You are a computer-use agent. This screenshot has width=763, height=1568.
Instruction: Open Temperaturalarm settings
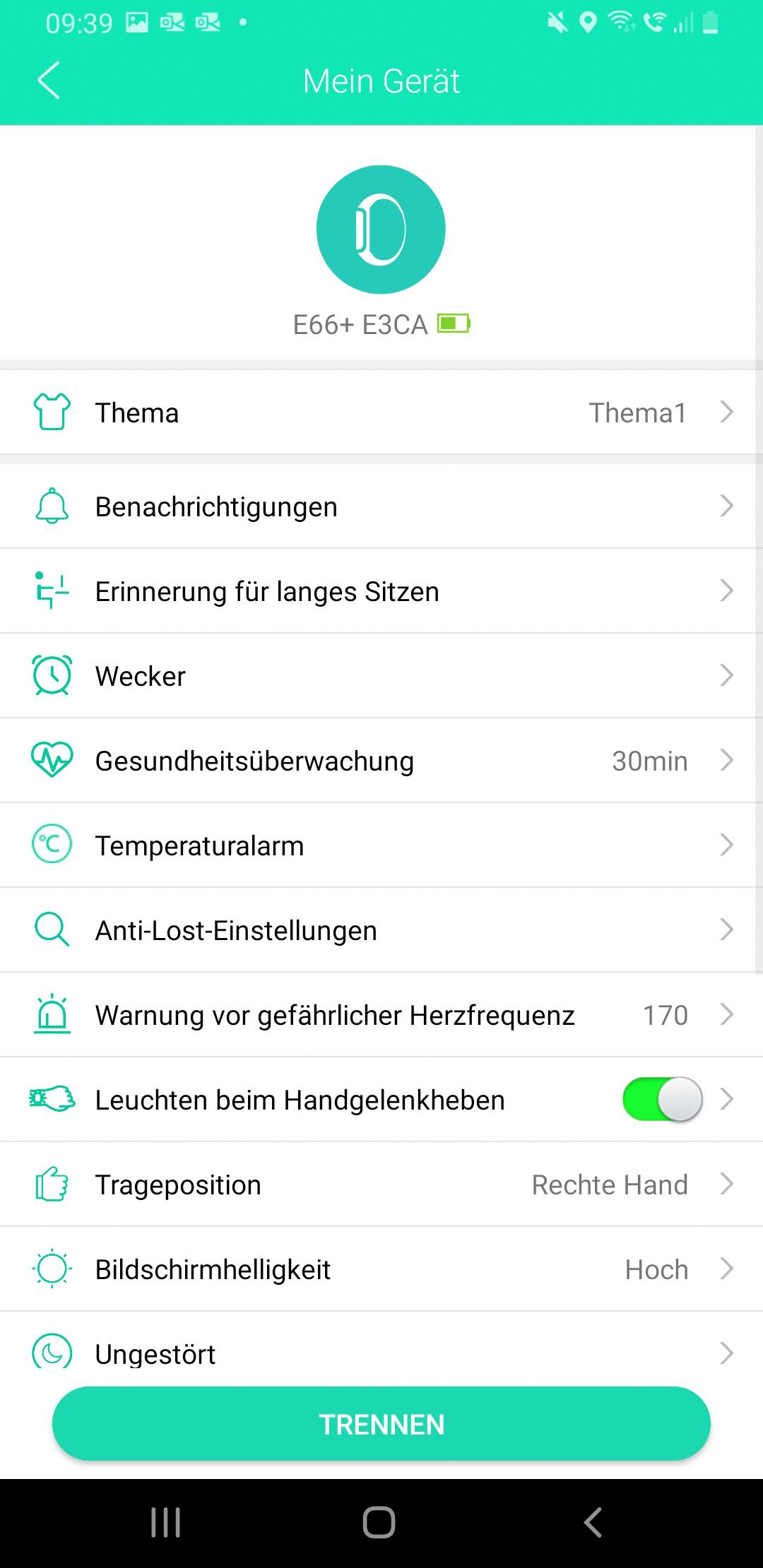(x=381, y=845)
